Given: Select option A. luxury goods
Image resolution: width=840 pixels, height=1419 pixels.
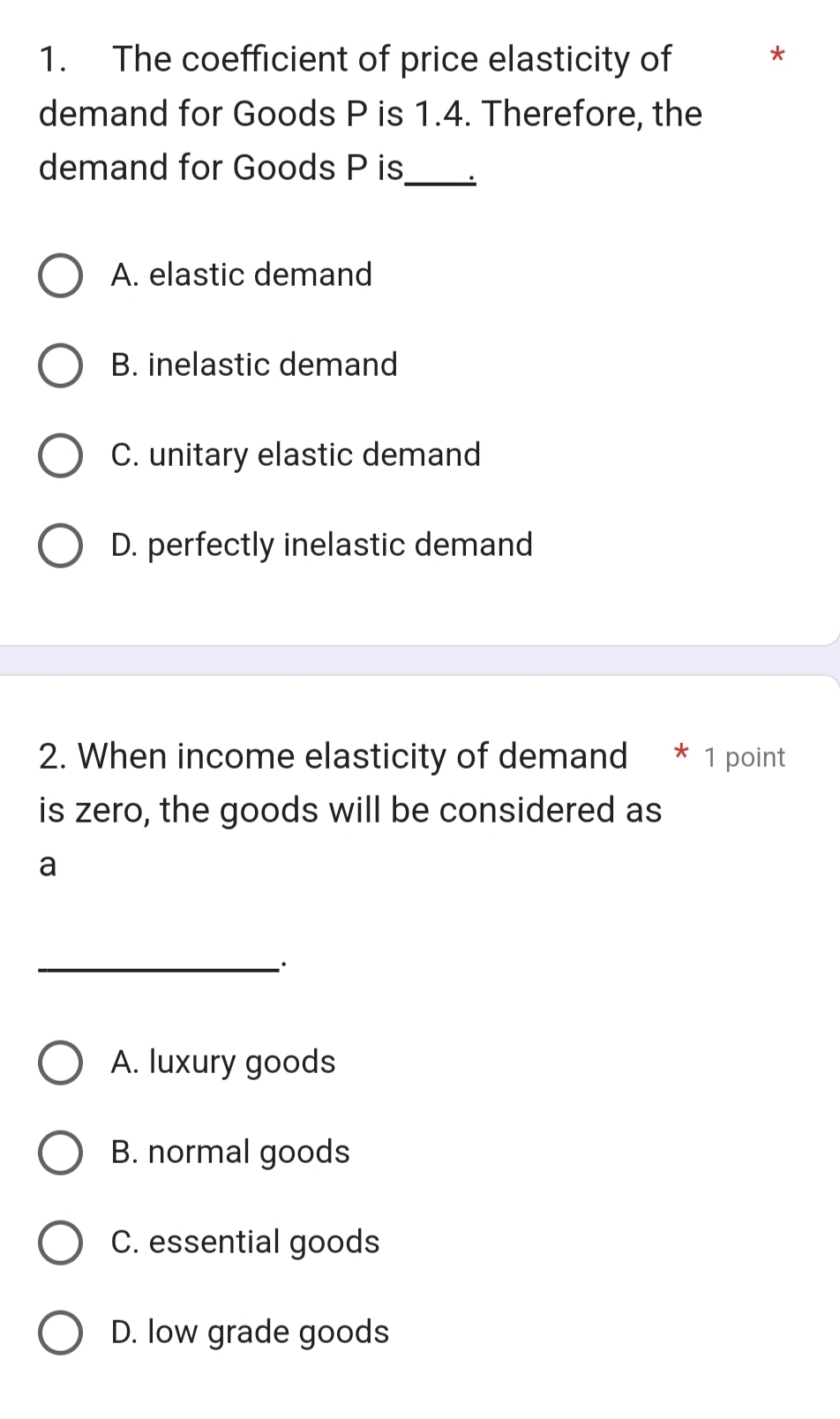Looking at the screenshot, I should (x=60, y=1062).
